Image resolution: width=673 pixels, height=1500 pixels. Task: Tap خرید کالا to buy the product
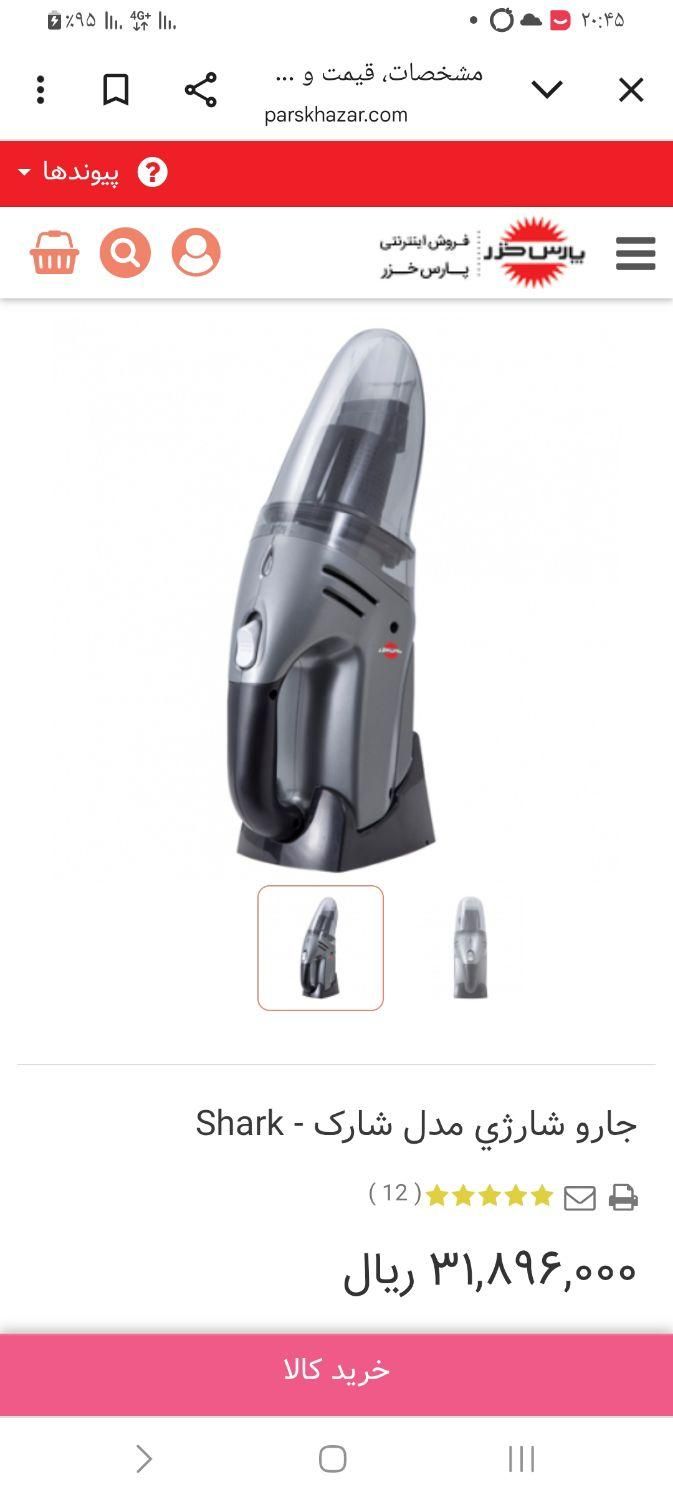click(336, 1370)
